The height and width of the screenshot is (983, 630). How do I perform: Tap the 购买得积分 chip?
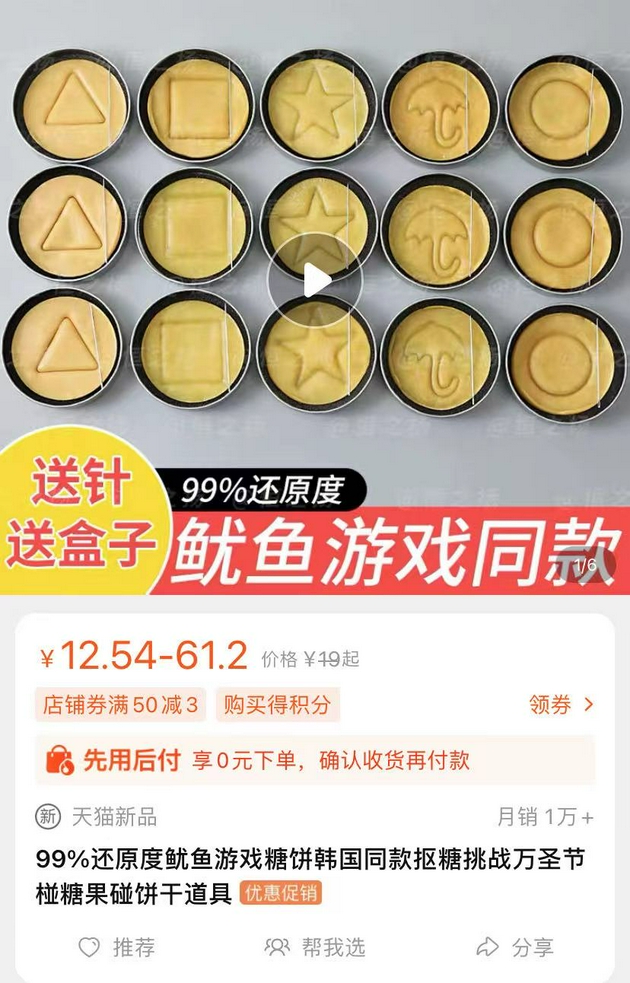tap(277, 704)
